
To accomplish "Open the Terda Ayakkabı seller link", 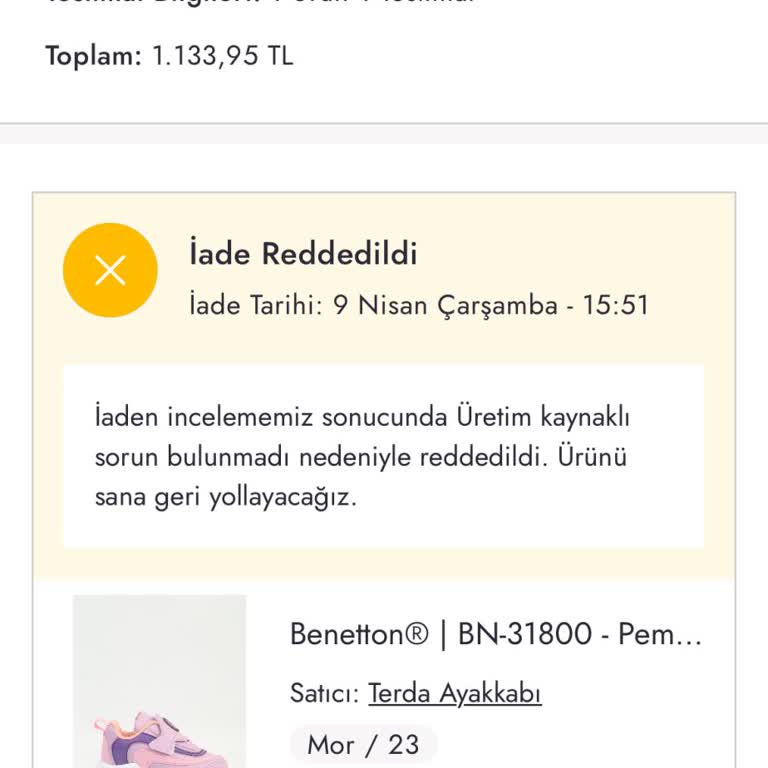I will (455, 693).
